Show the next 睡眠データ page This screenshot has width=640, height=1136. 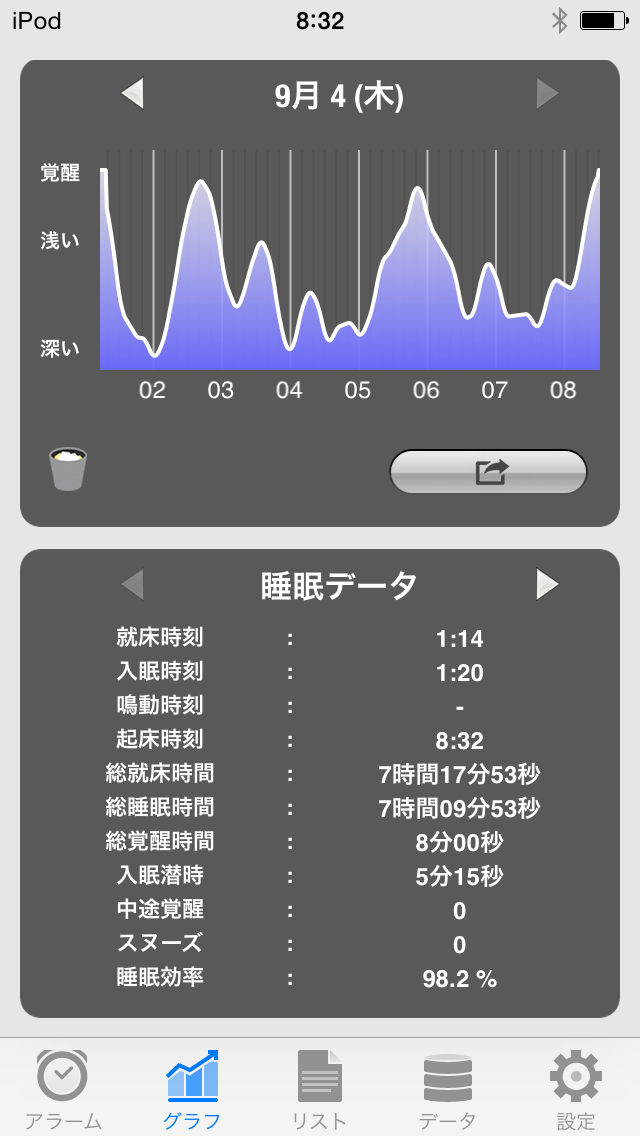547,584
